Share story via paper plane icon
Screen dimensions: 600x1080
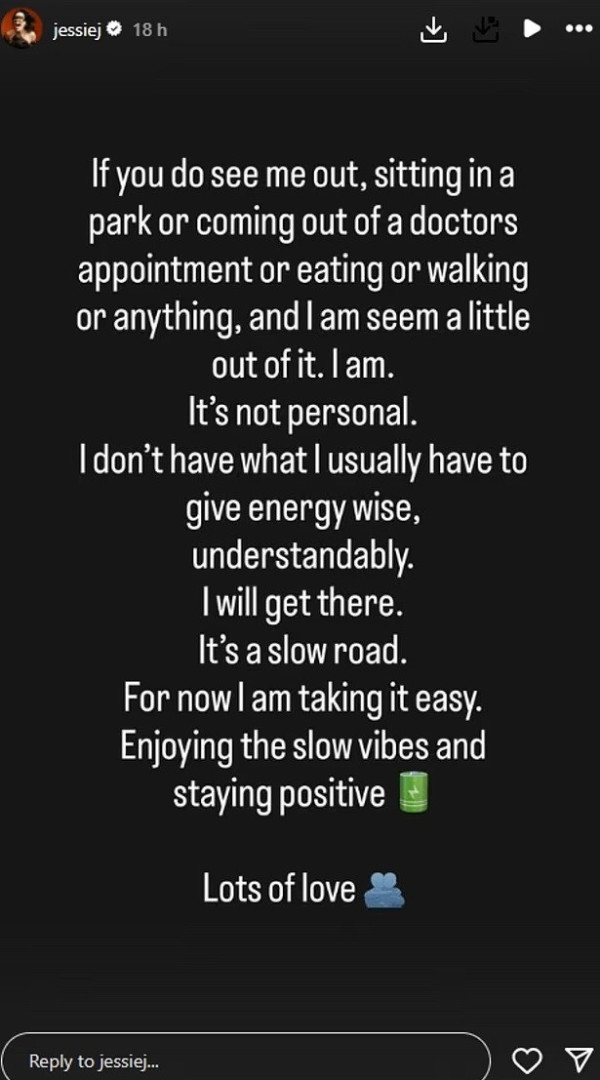pyautogui.click(x=578, y=1061)
